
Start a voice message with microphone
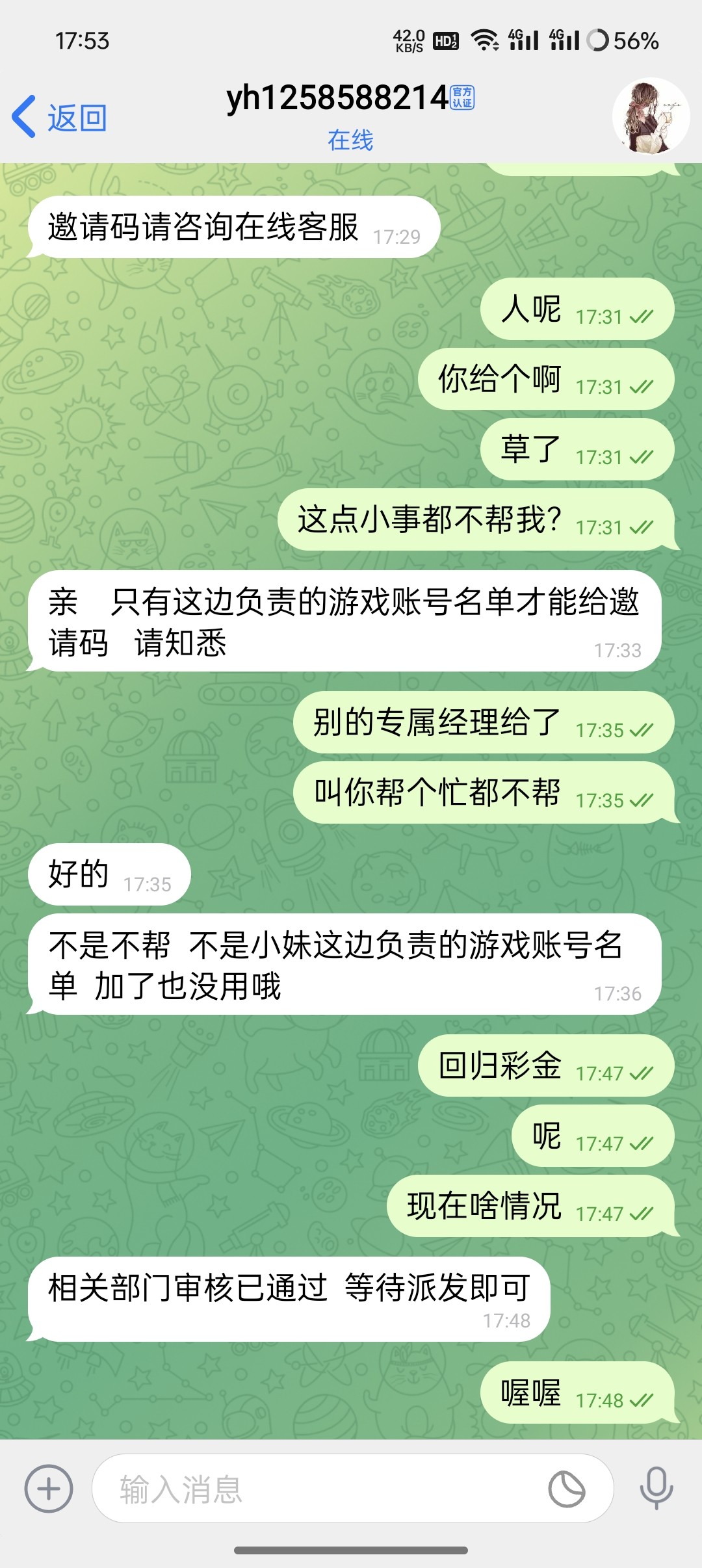coord(656,1488)
